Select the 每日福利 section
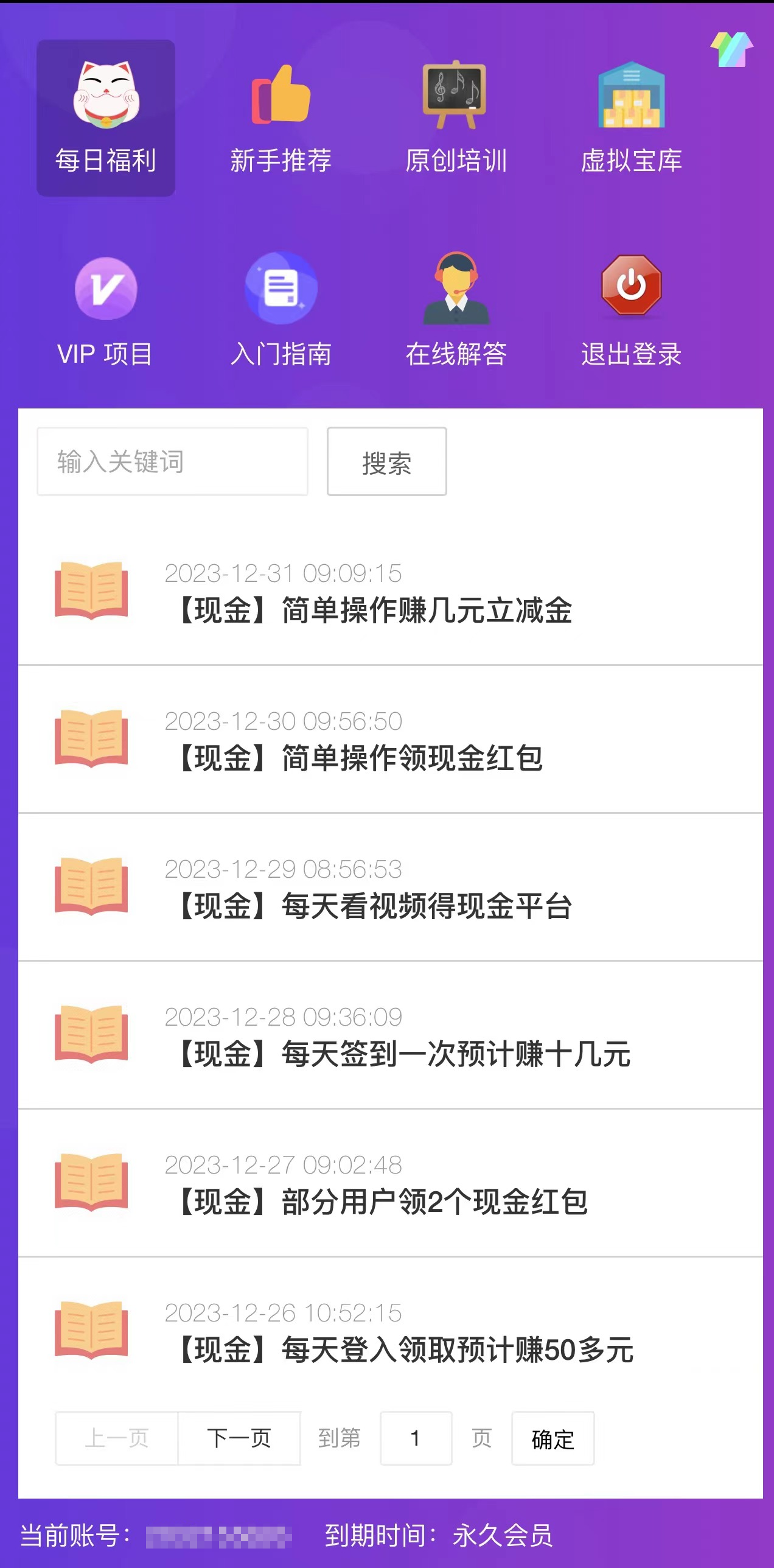Screen dimensions: 774x1568 [106, 118]
